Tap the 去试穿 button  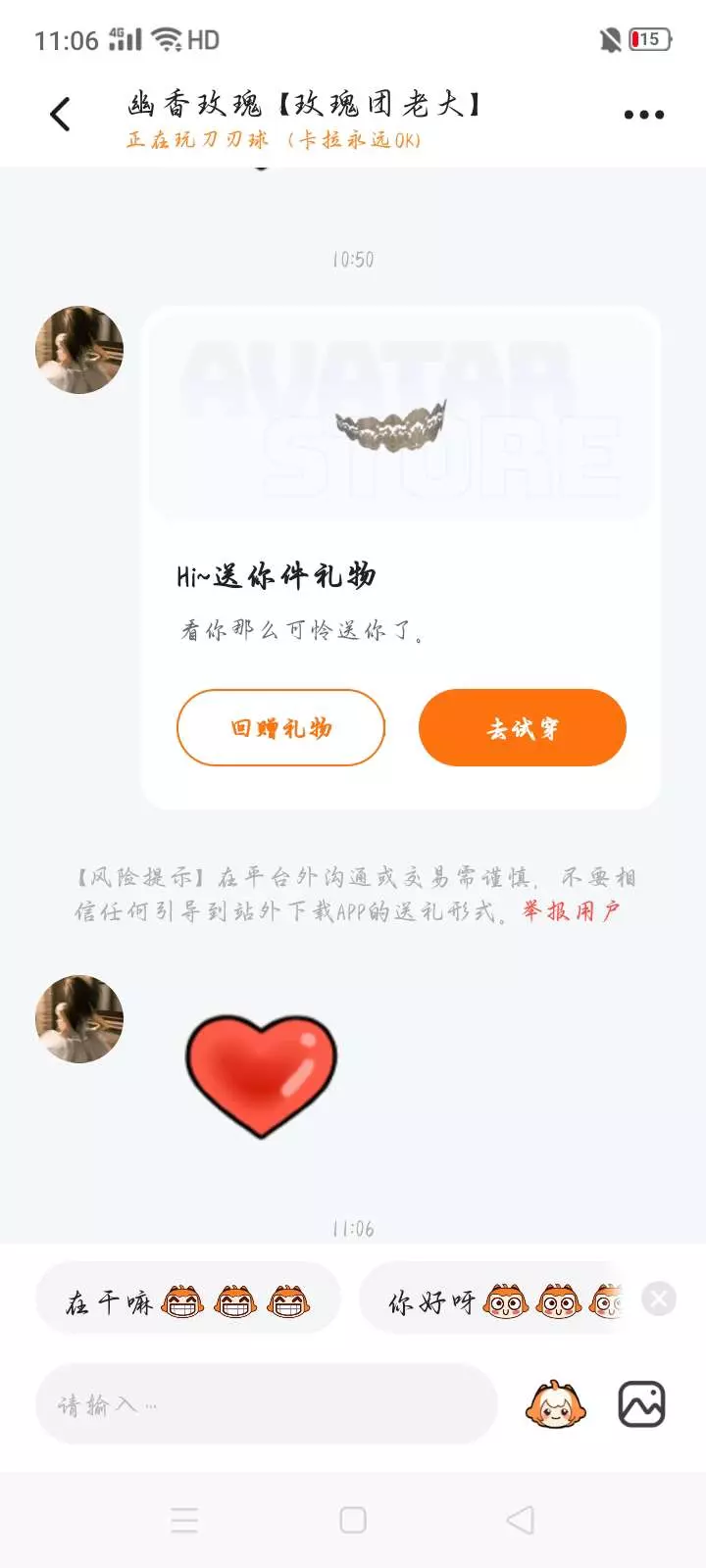522,727
